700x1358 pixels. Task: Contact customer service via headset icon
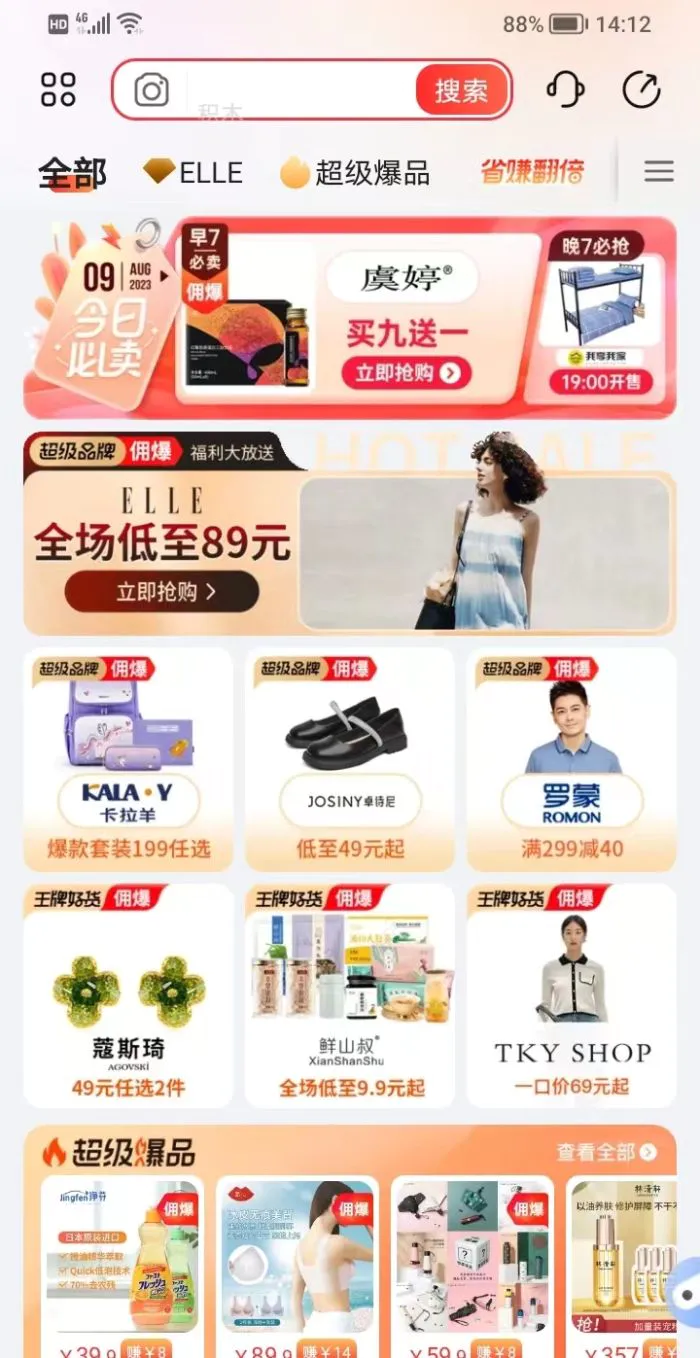click(x=565, y=90)
